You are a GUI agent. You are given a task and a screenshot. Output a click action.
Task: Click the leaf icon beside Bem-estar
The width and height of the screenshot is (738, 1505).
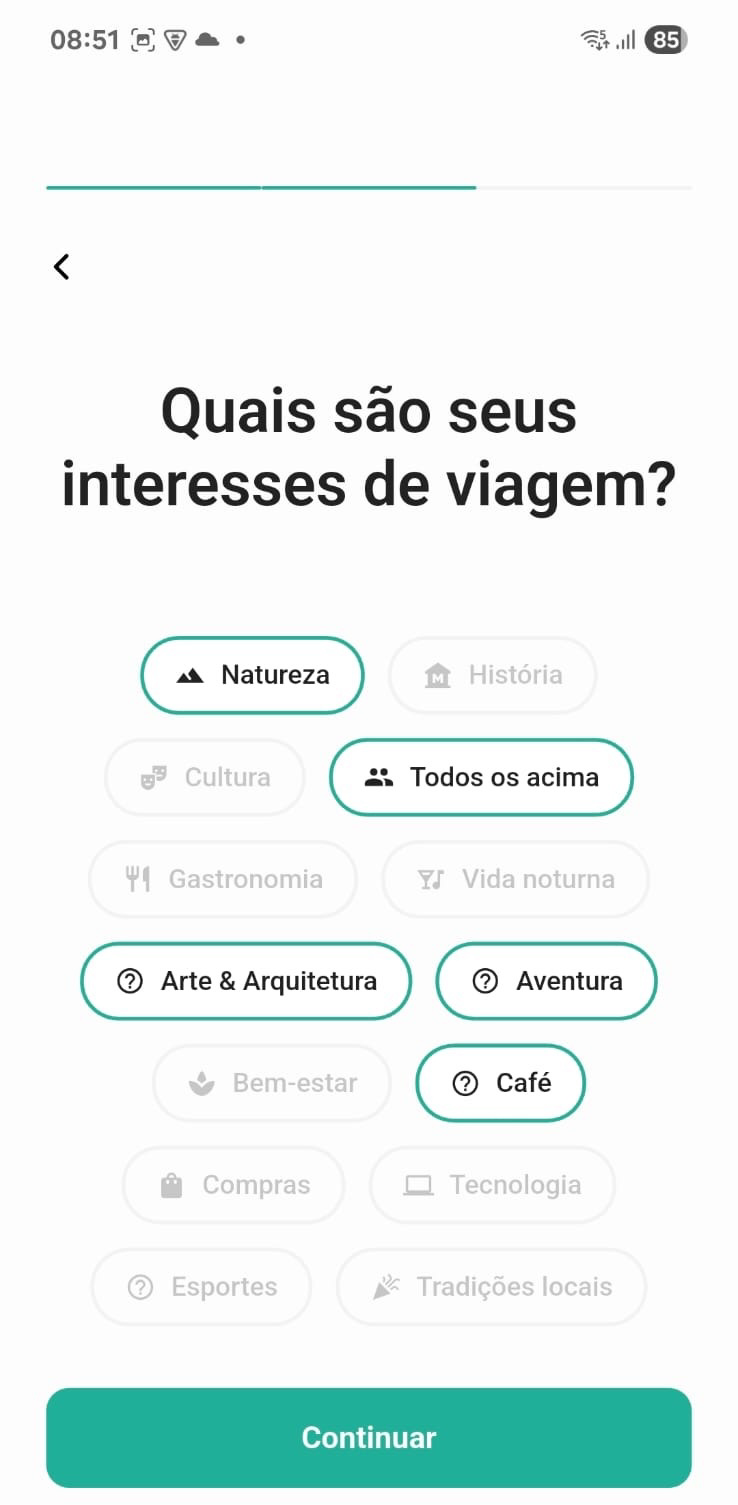202,1083
